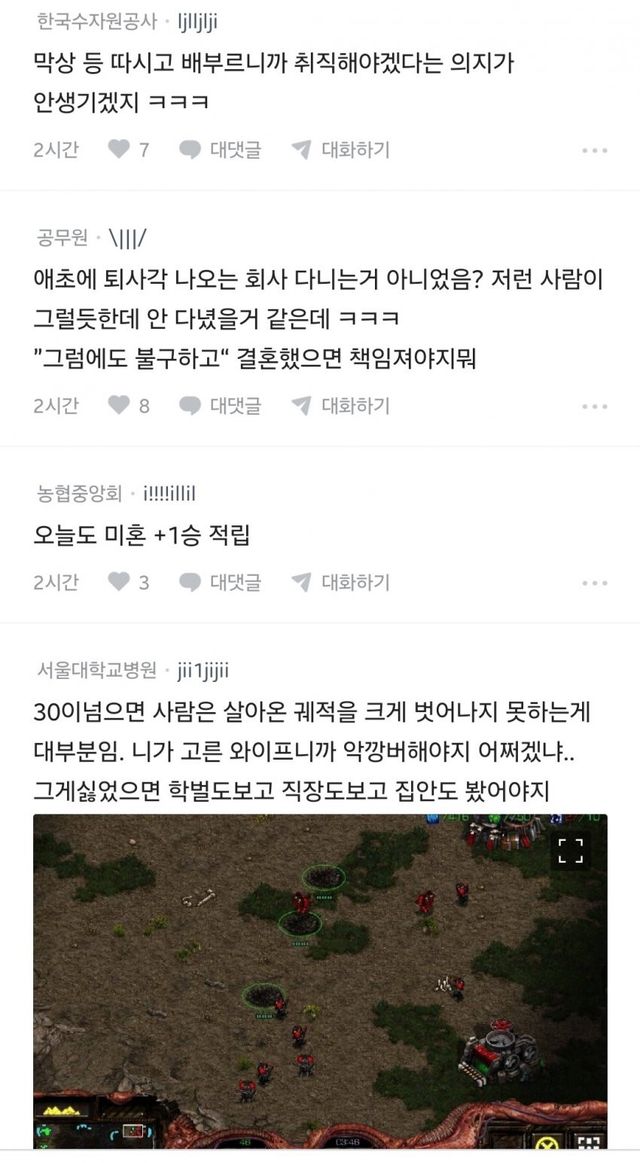Like the 한국수자원공사 comment with 7 likes
Screen dimensions: 640x1163
coord(119,150)
